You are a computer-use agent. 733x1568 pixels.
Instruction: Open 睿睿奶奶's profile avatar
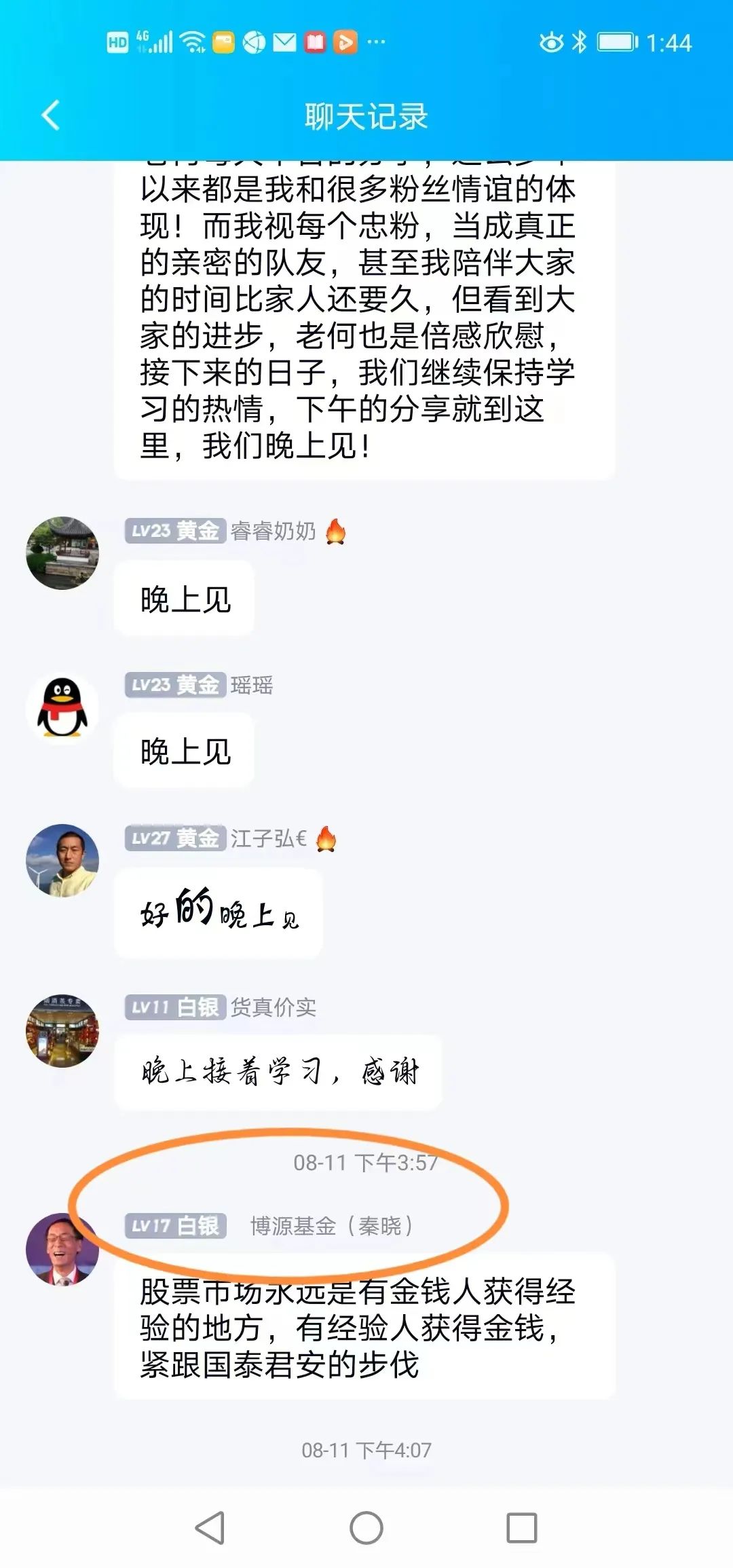point(62,553)
